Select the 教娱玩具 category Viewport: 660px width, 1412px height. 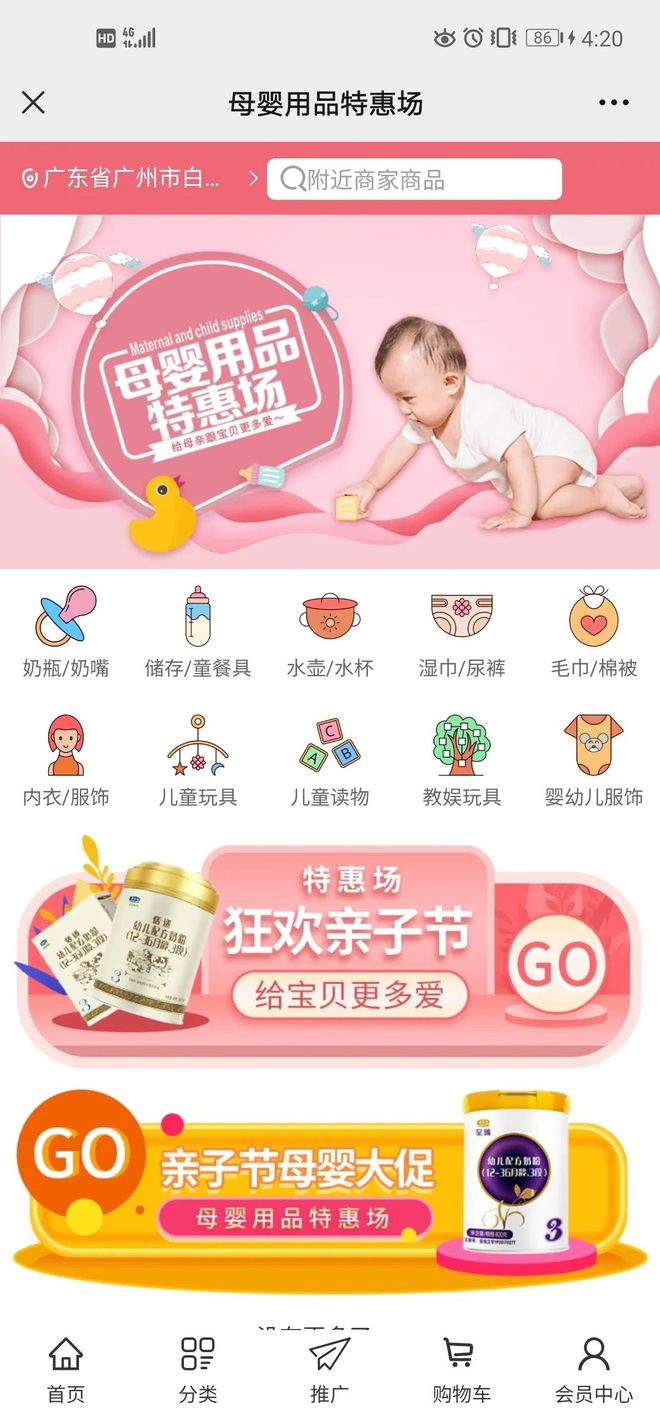461,760
